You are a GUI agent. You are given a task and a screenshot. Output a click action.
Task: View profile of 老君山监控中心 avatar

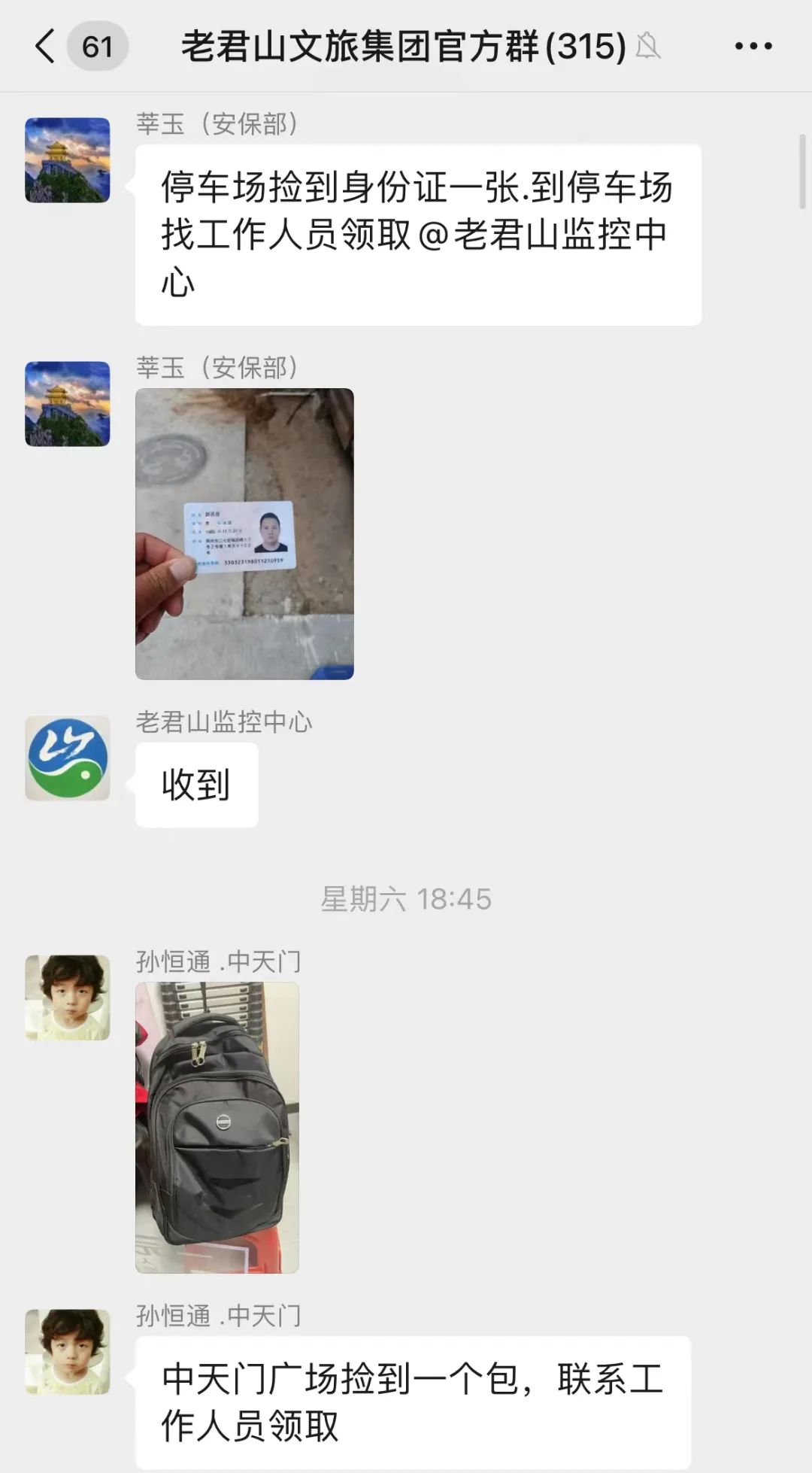(x=68, y=758)
